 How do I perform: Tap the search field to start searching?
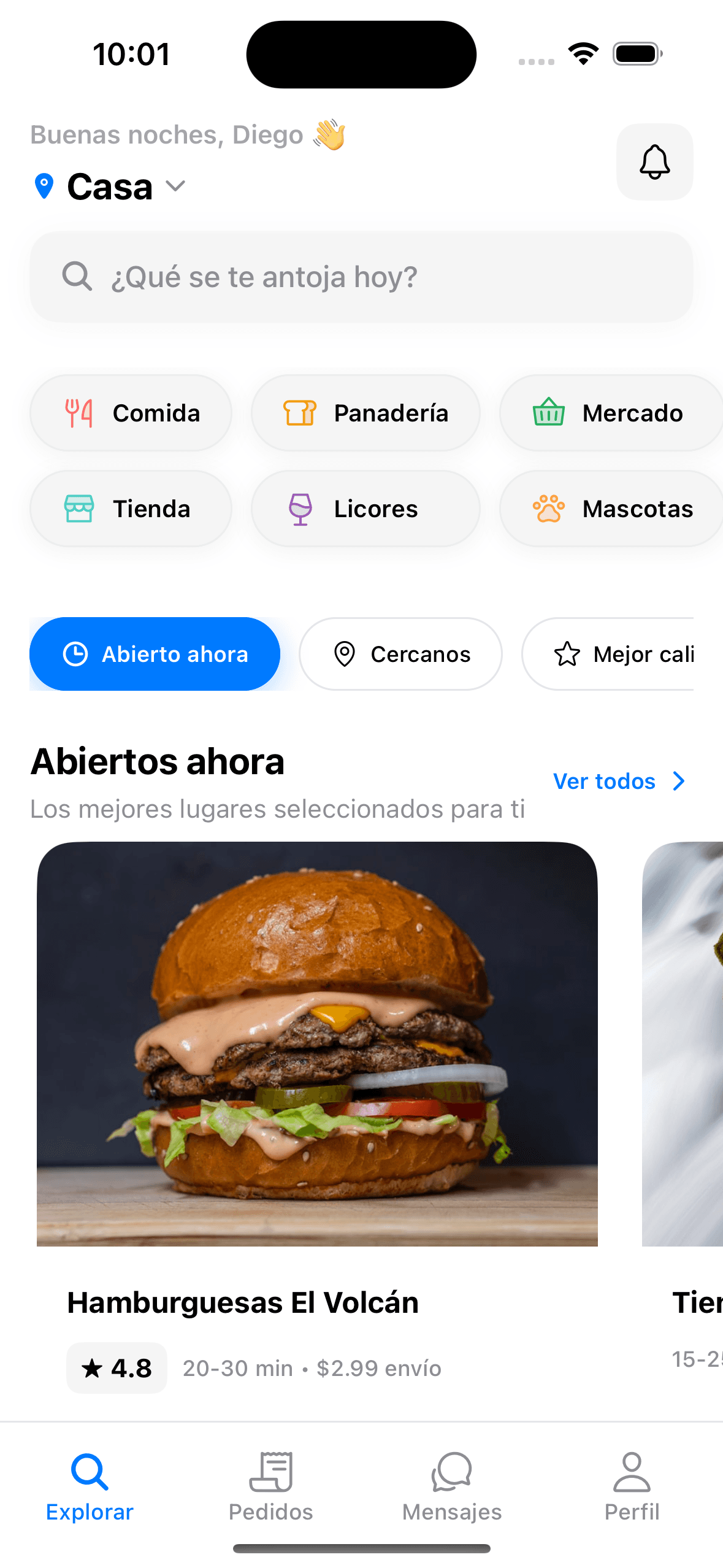click(361, 276)
